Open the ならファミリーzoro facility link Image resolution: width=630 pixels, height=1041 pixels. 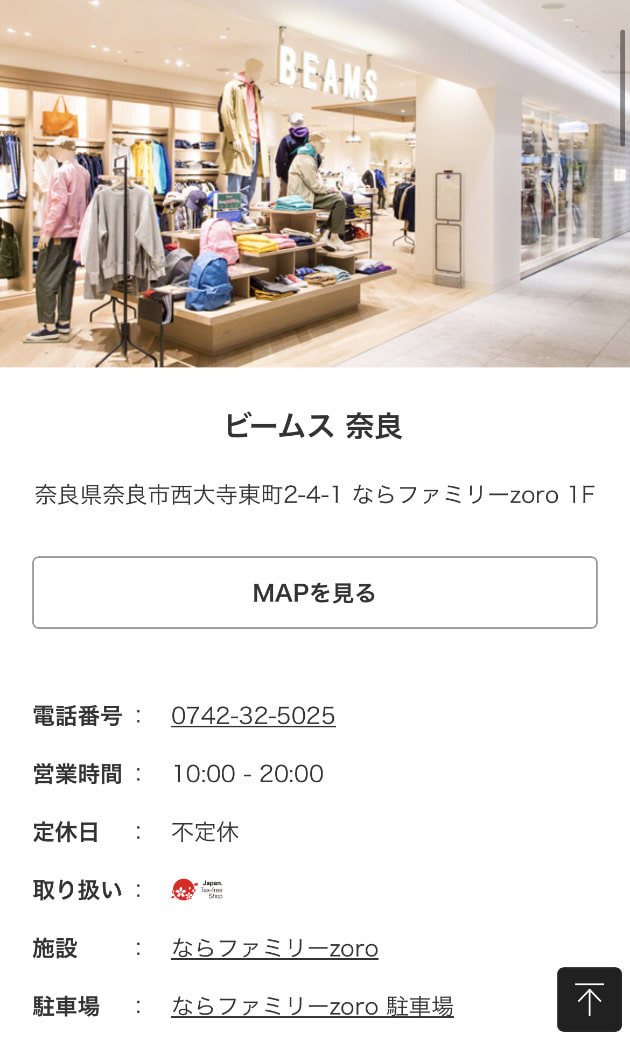pyautogui.click(x=274, y=948)
